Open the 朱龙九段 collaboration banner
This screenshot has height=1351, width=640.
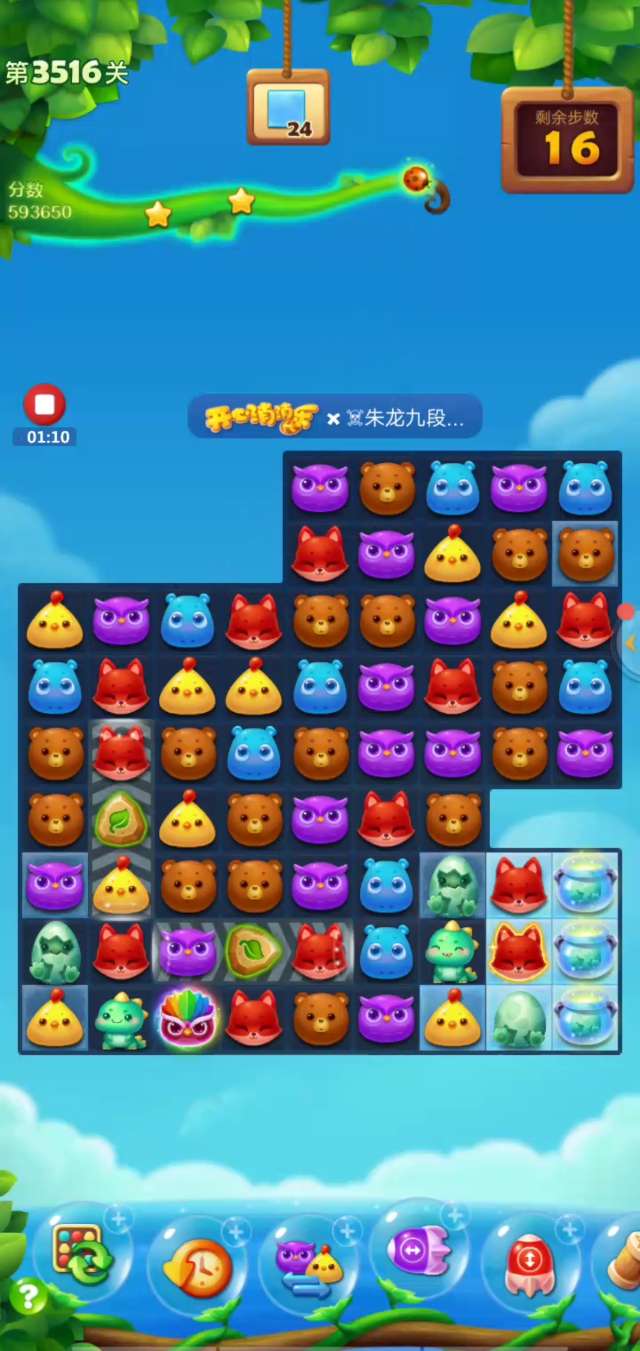point(335,418)
